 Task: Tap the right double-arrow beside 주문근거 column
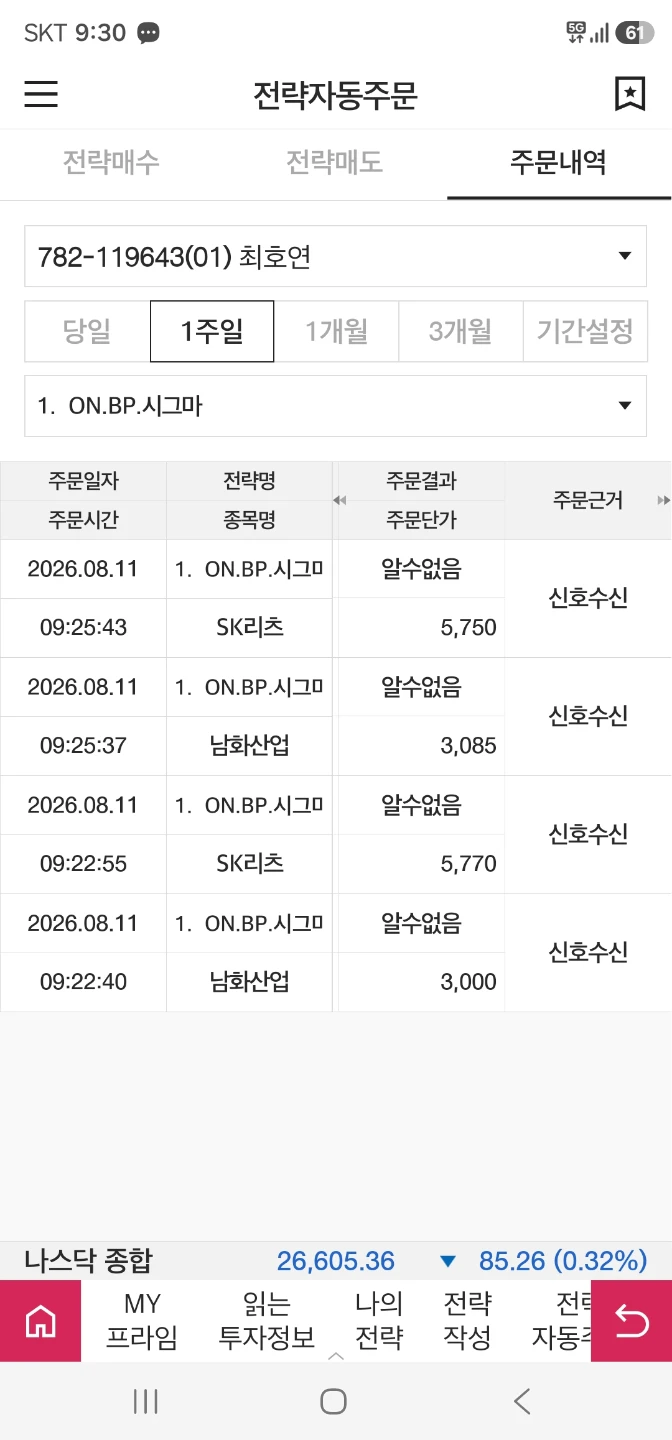coord(662,500)
